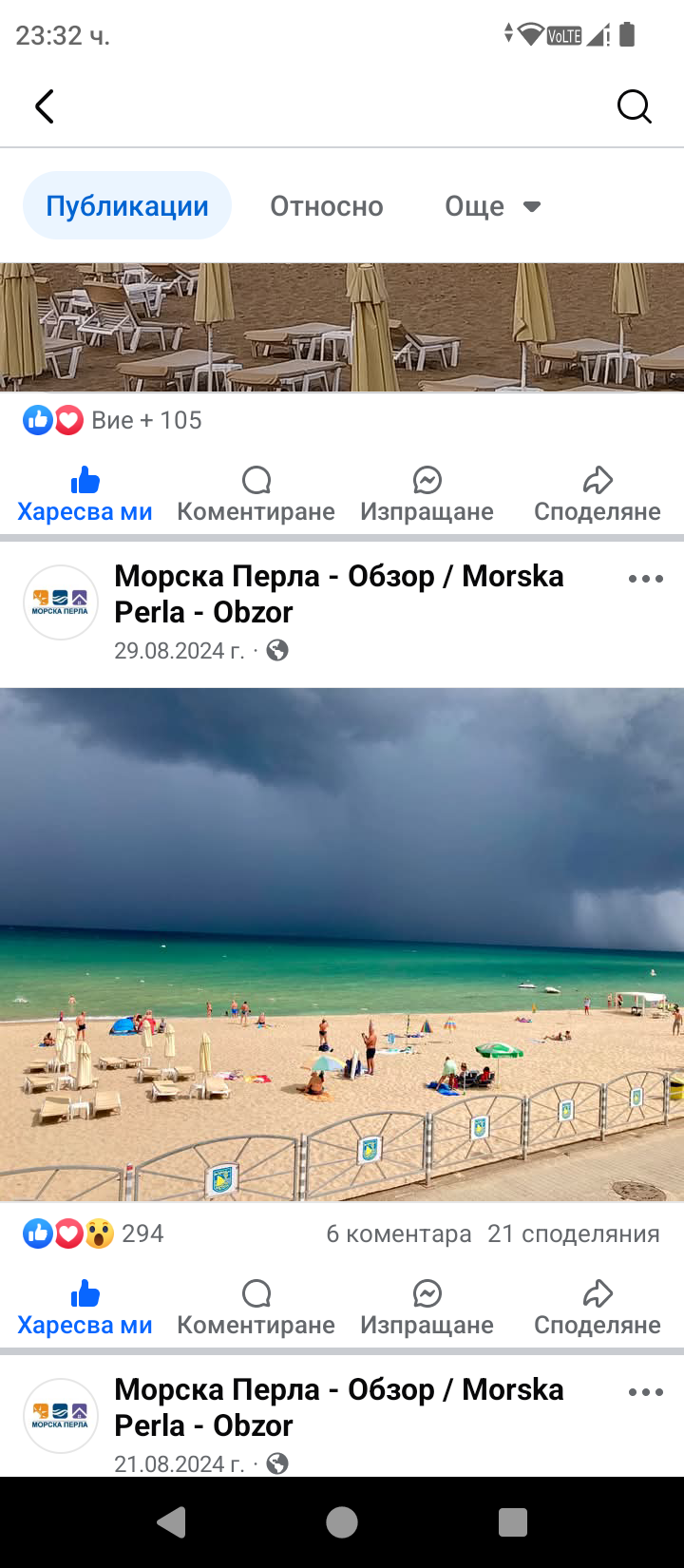This screenshot has width=684, height=1568.
Task: Send the stormy beach post via Изпращане
Action: [x=427, y=1309]
